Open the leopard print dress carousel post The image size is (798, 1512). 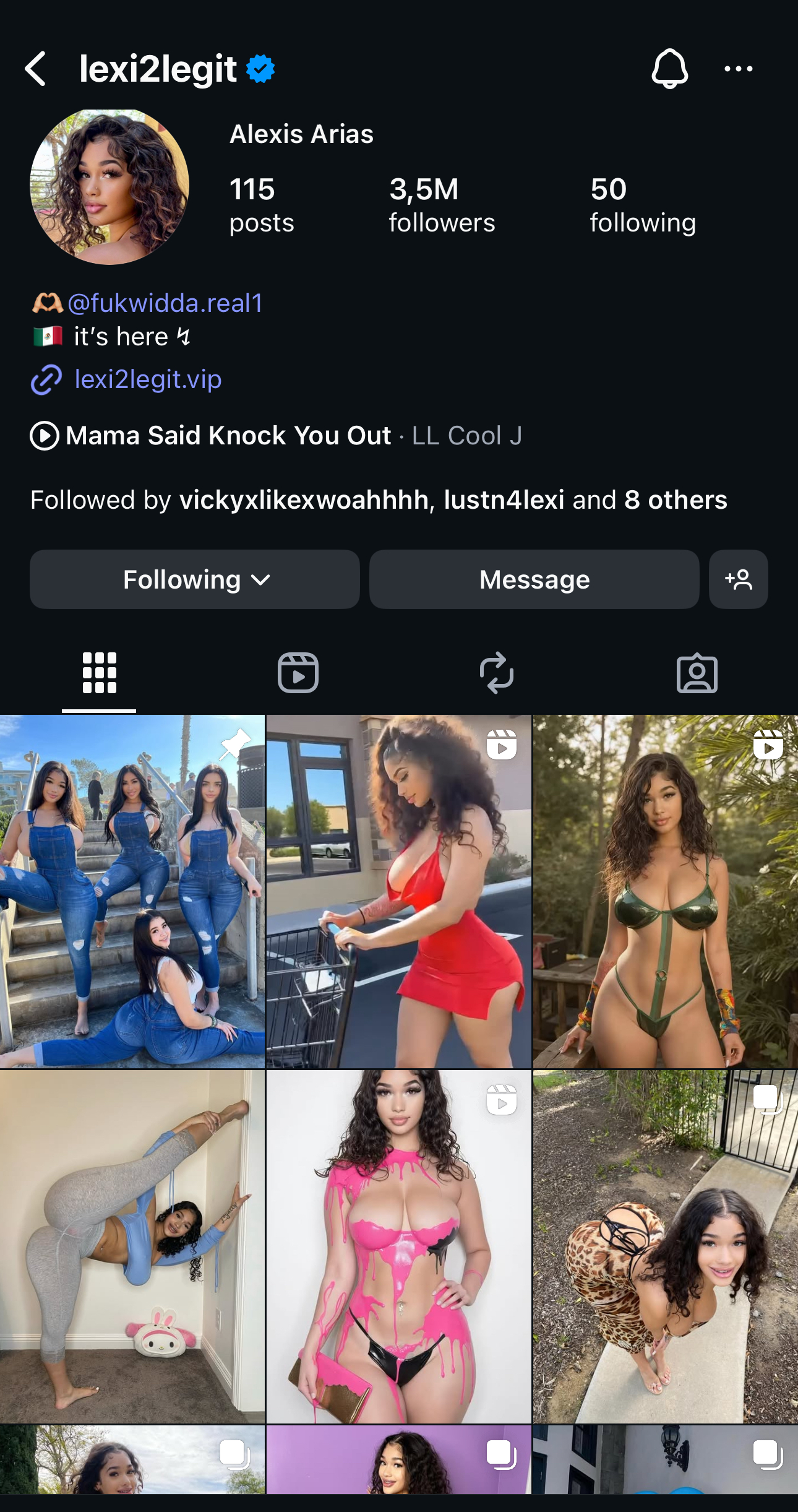pos(666,1246)
